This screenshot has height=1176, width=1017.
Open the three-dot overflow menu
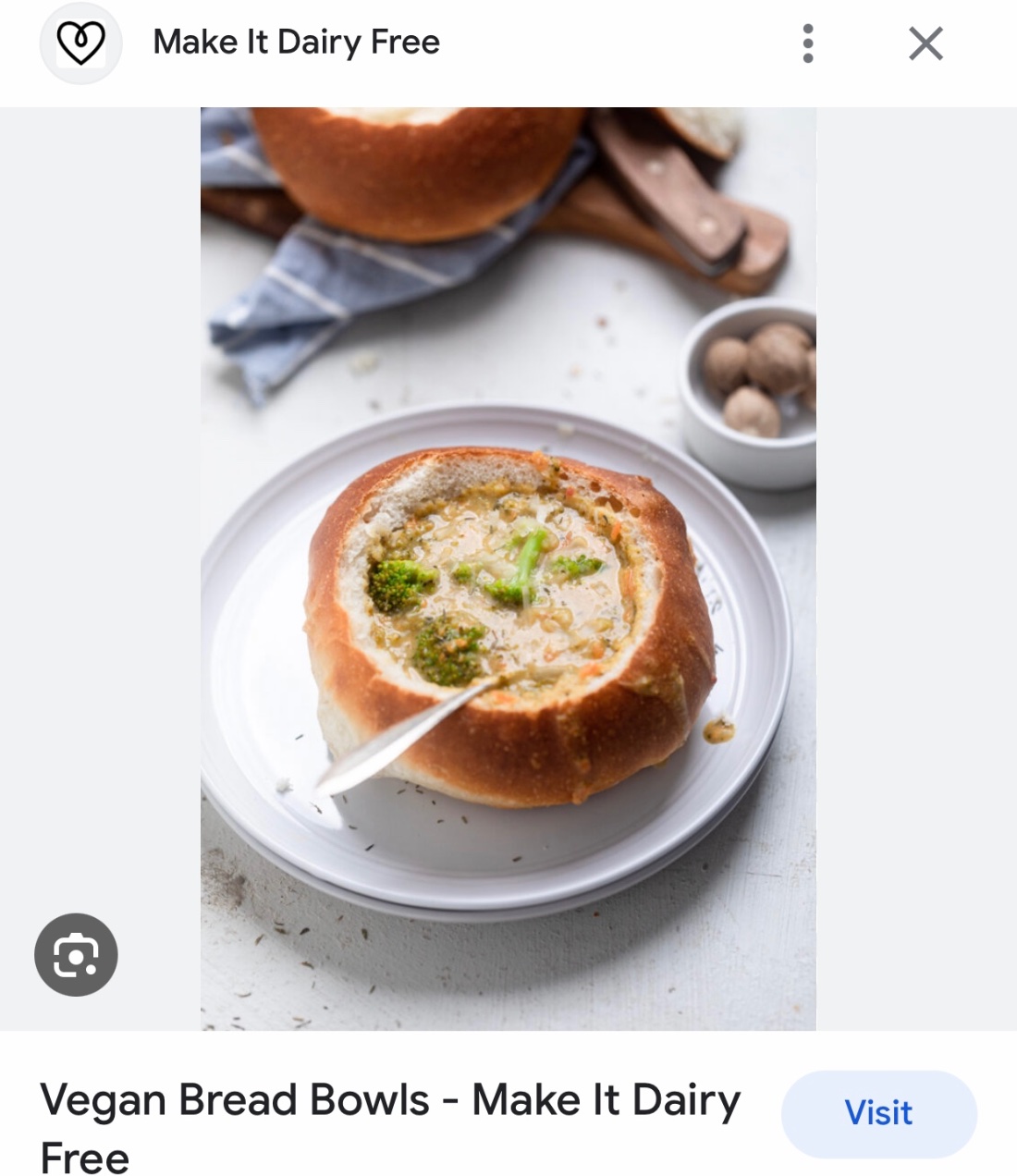coord(808,43)
